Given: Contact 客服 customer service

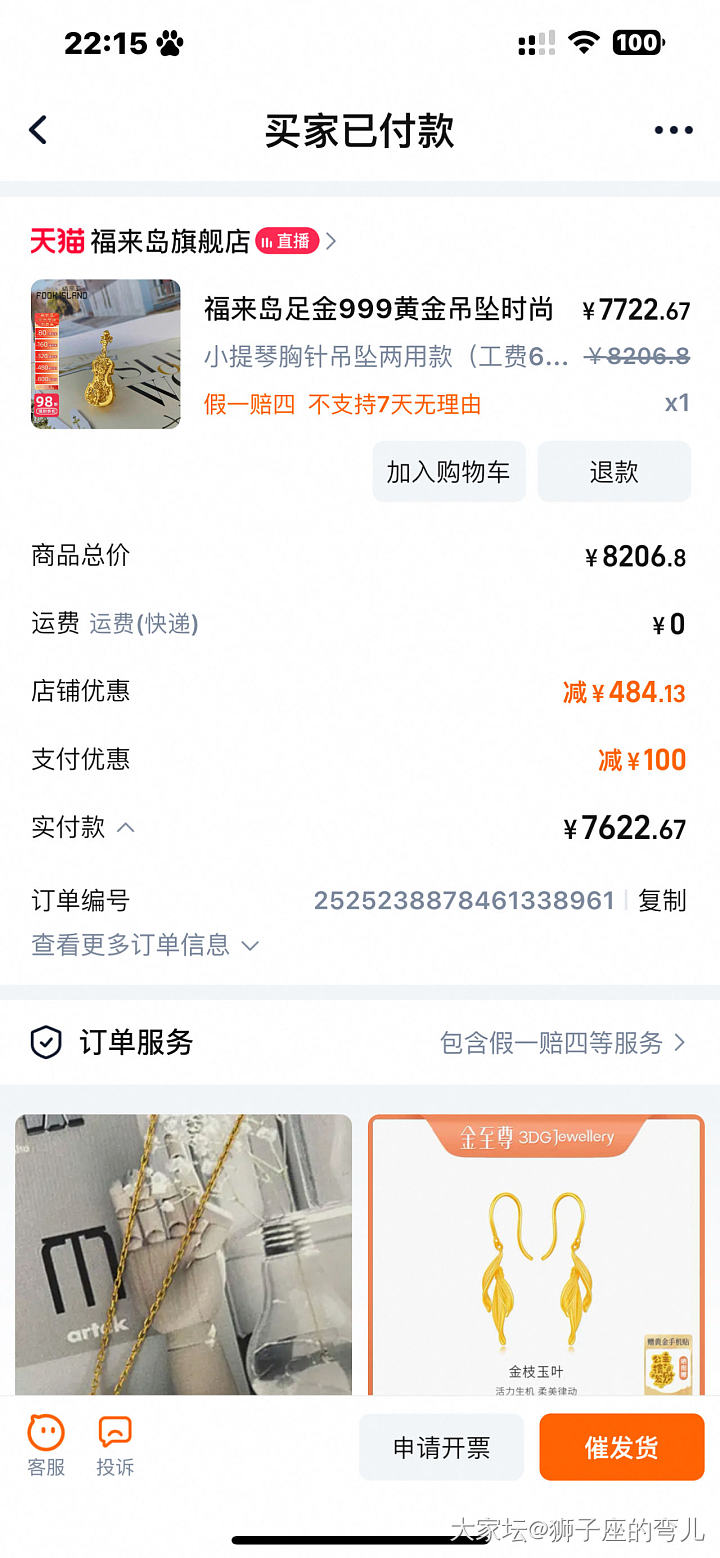Looking at the screenshot, I should [x=46, y=1446].
